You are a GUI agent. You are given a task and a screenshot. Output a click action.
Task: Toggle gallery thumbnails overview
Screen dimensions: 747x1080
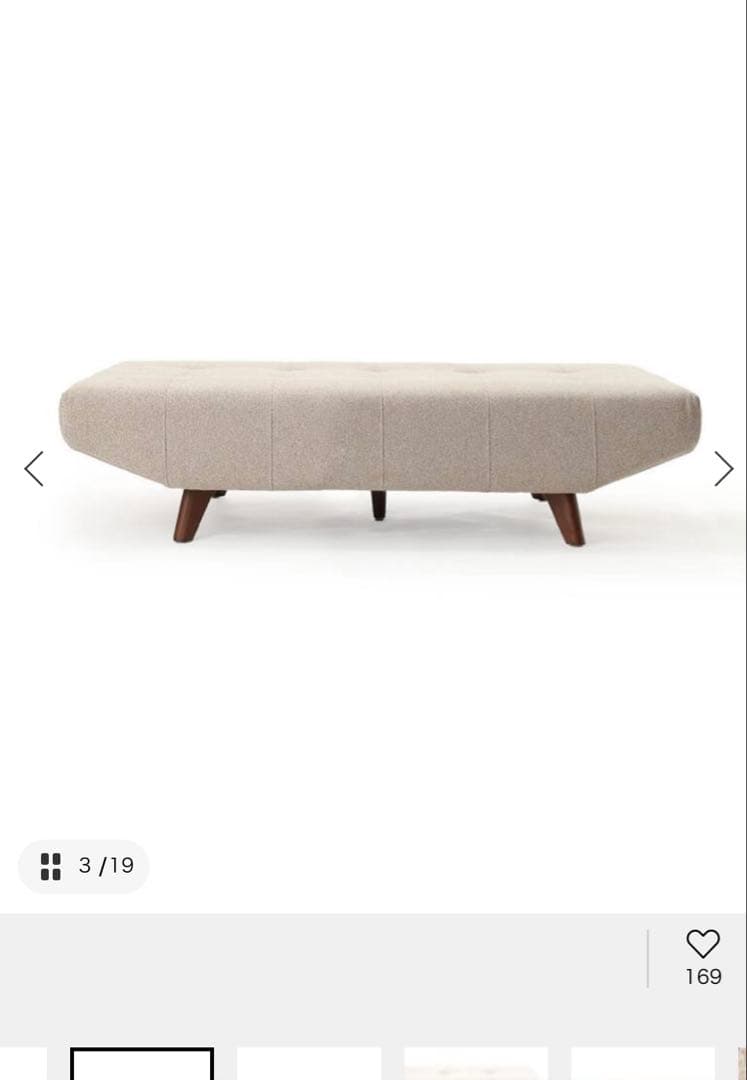coord(51,867)
